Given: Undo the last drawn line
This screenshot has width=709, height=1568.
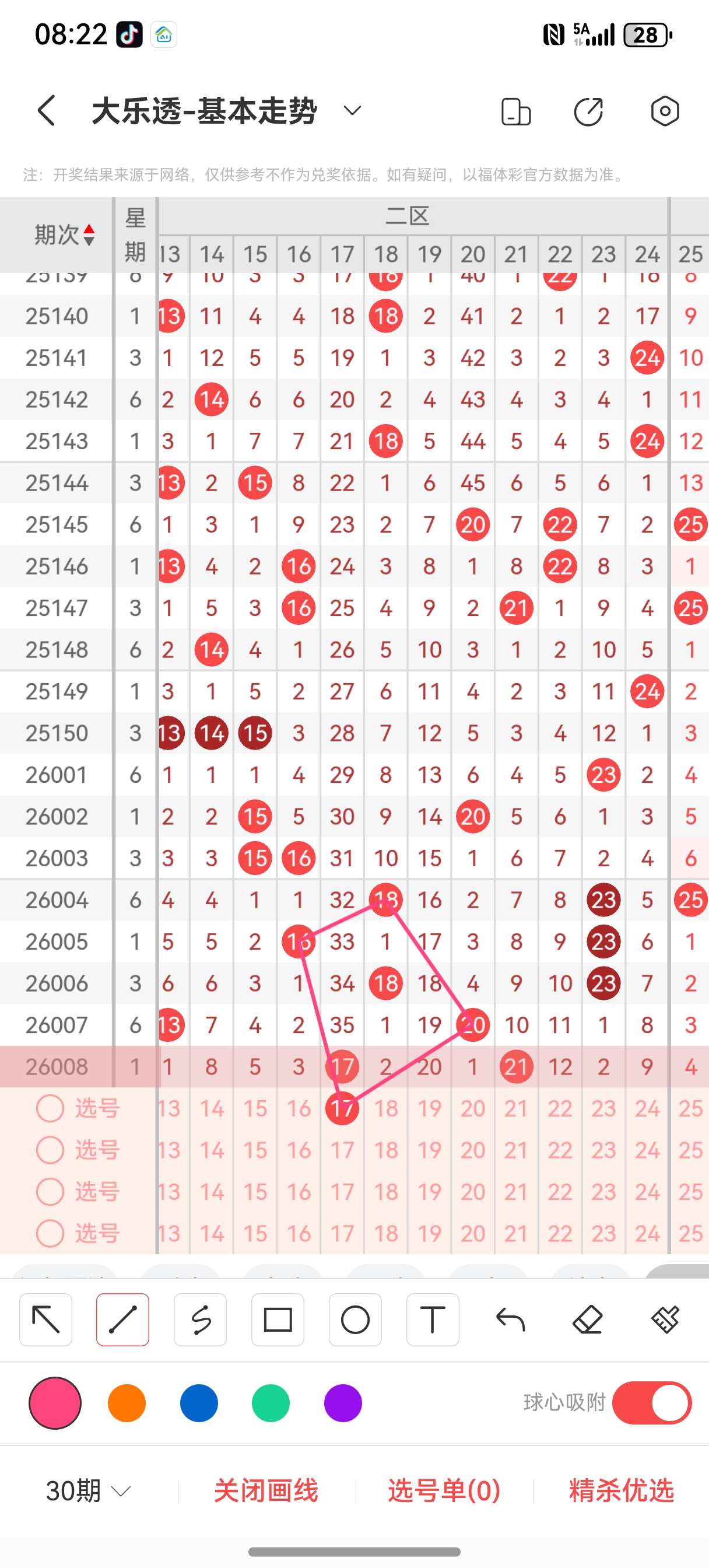Looking at the screenshot, I should (x=510, y=1319).
